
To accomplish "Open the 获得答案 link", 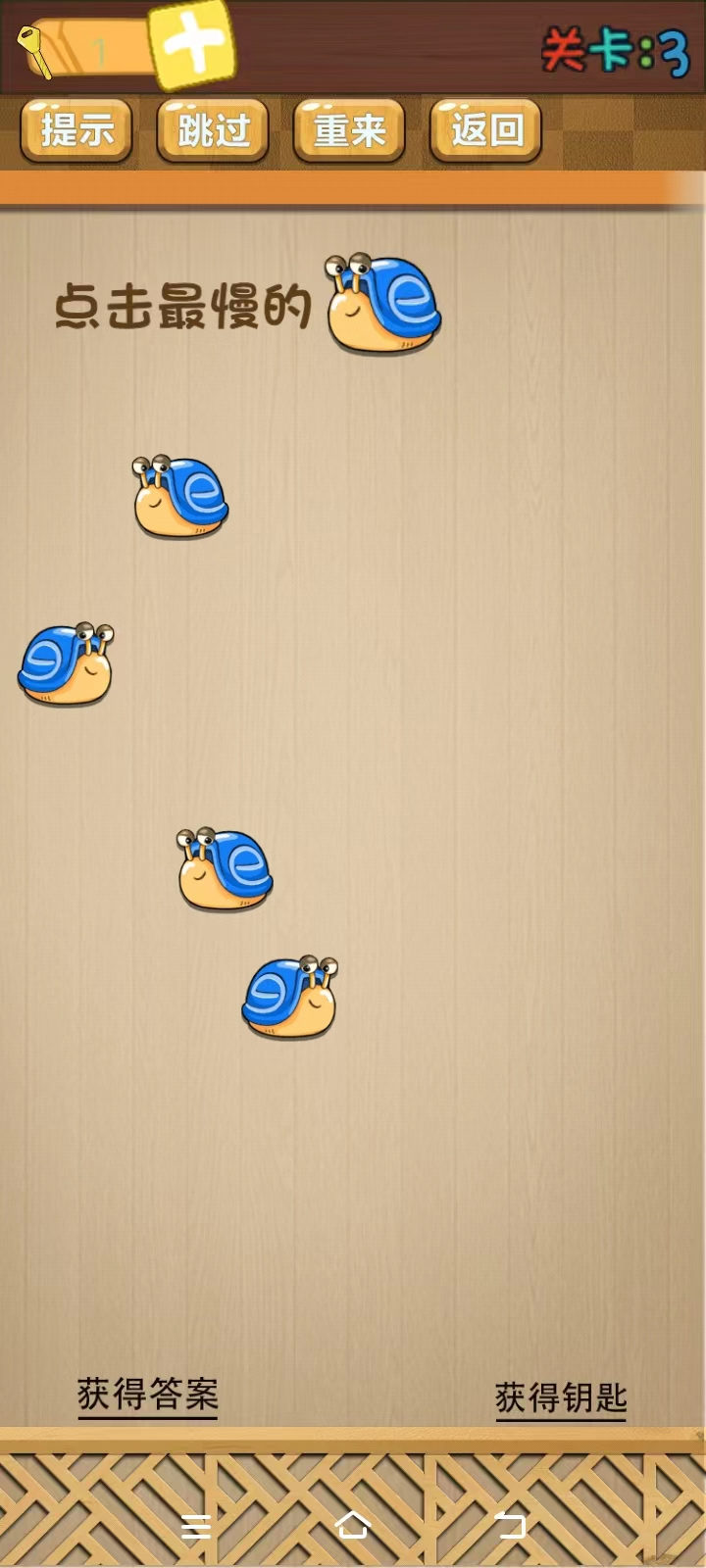I will click(148, 1394).
